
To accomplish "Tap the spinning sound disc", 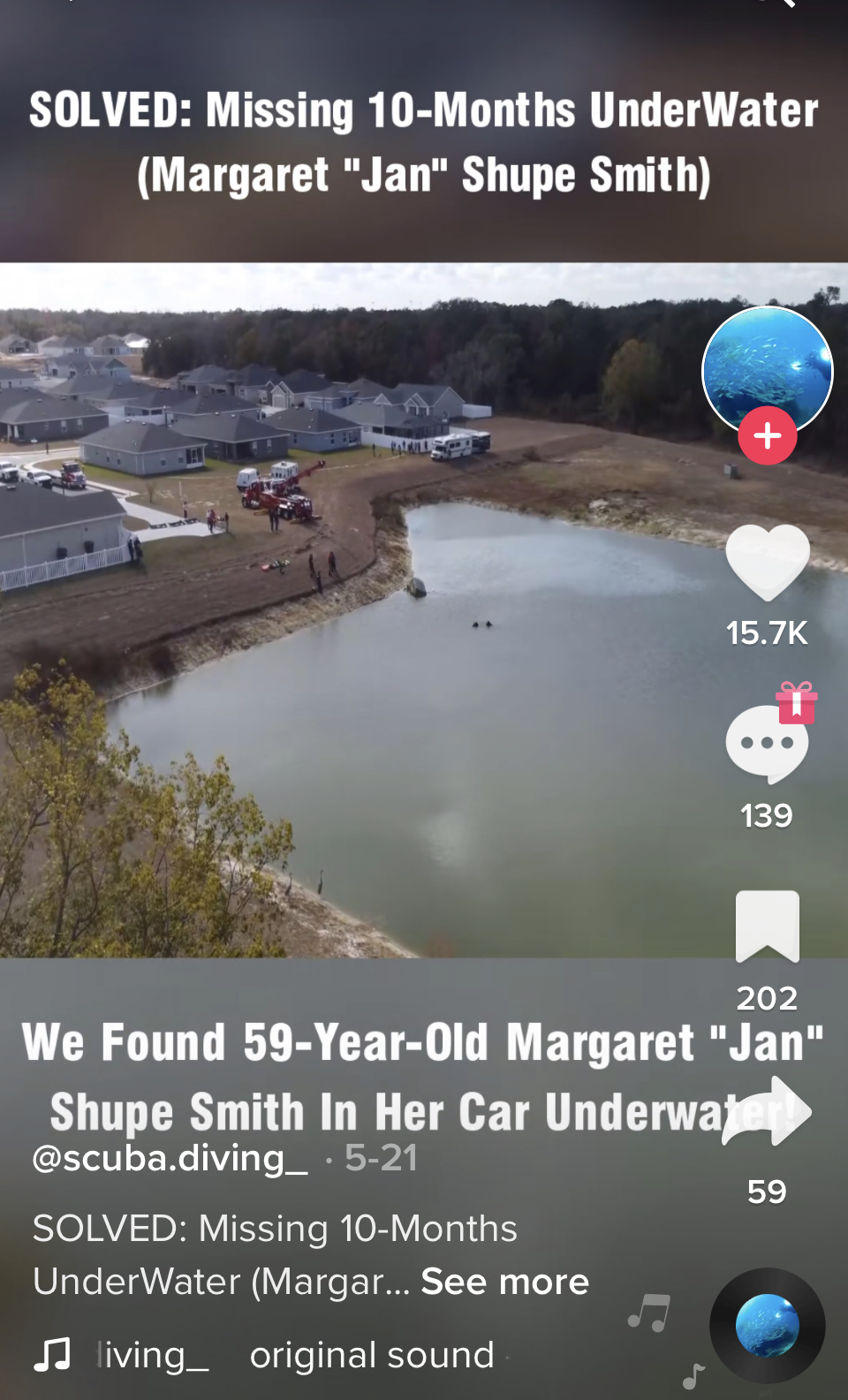I will coord(768,1325).
